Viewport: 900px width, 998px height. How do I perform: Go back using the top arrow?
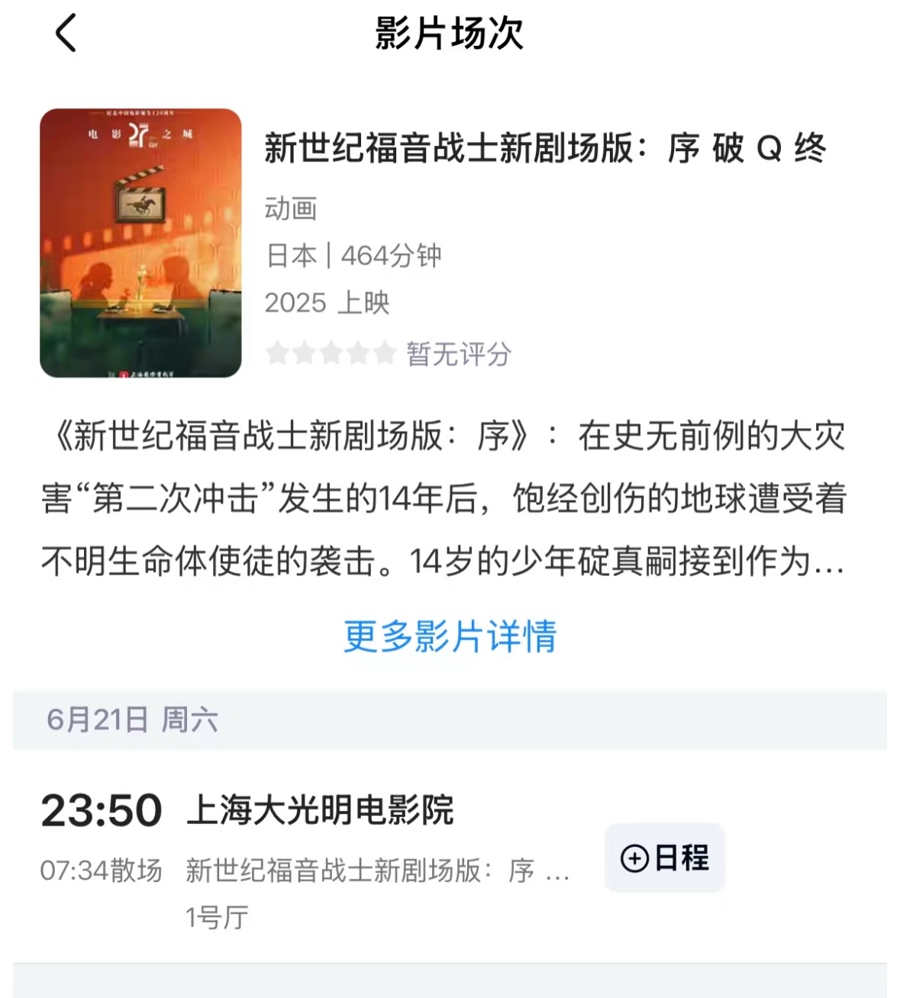coord(65,34)
